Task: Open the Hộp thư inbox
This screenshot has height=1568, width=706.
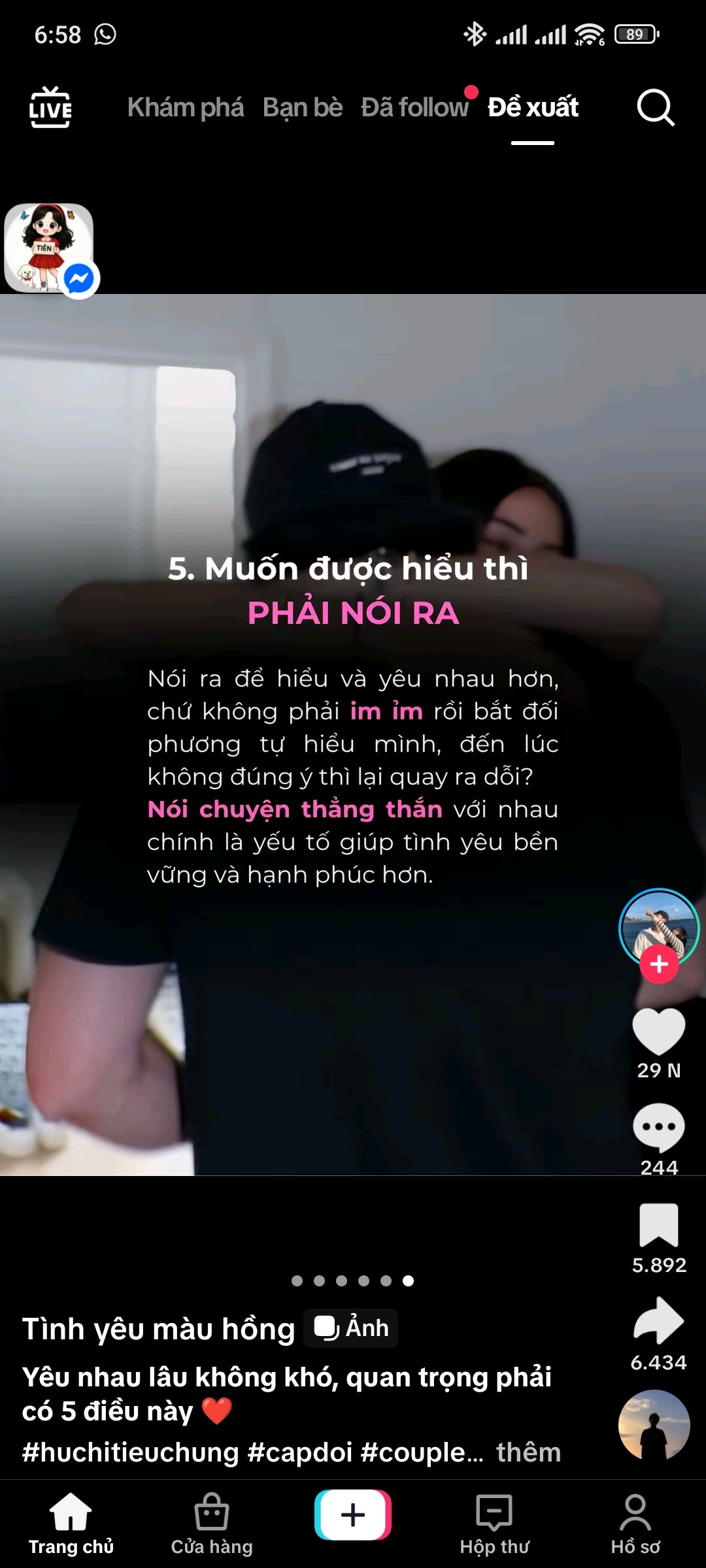Action: [494, 1524]
